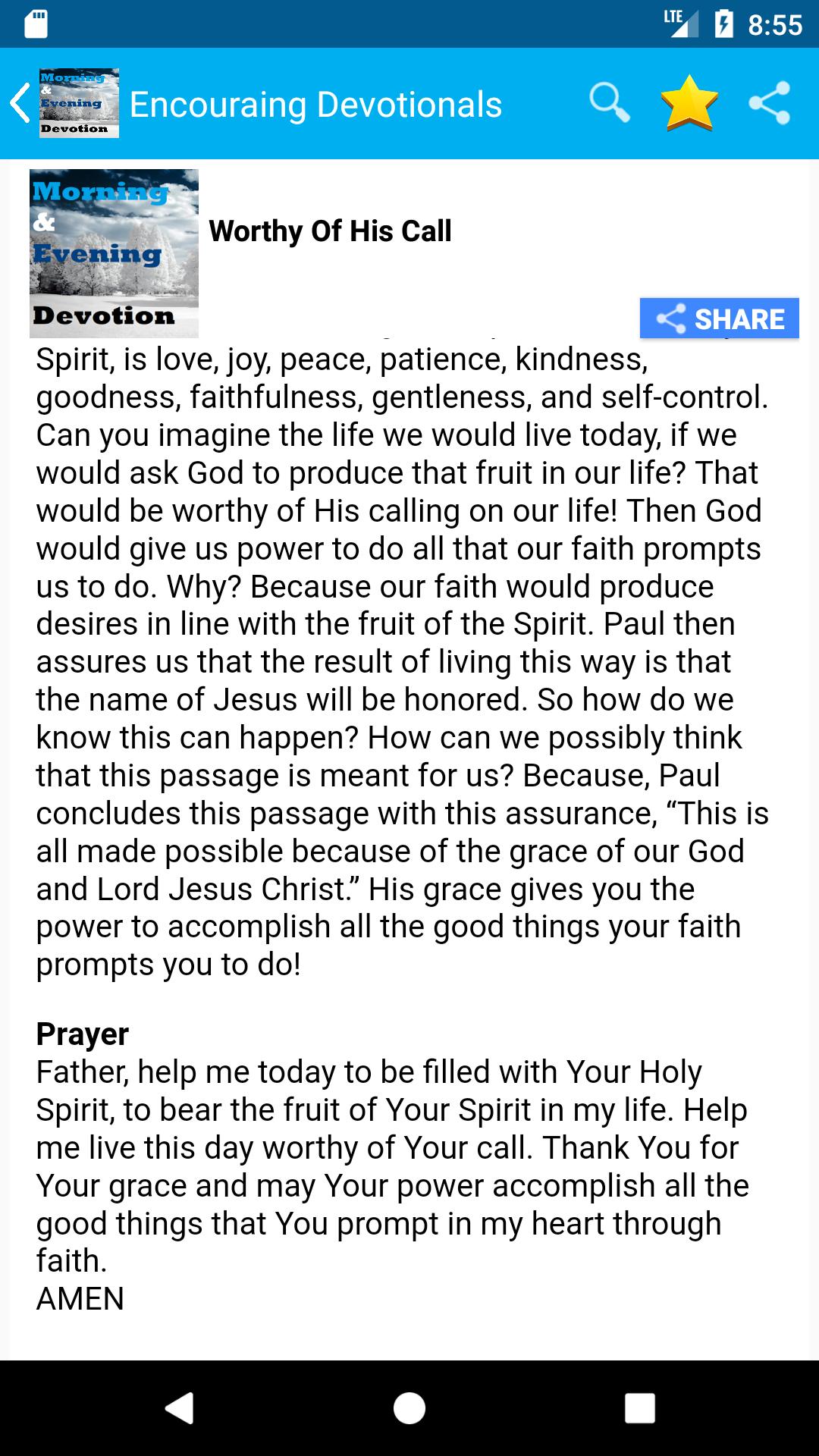Tap the share icon in app bar

pyautogui.click(x=770, y=103)
